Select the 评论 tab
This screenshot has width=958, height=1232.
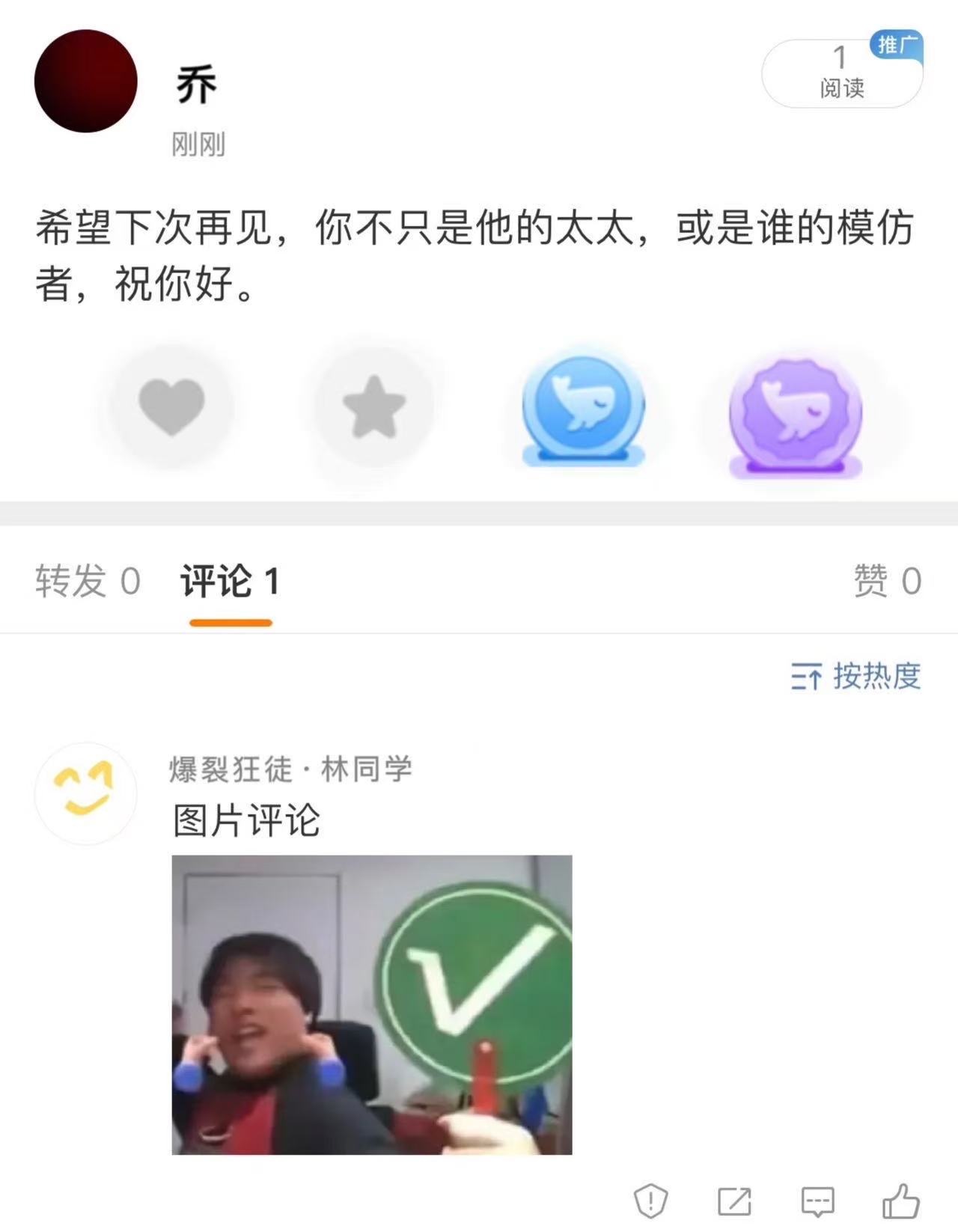pos(230,582)
